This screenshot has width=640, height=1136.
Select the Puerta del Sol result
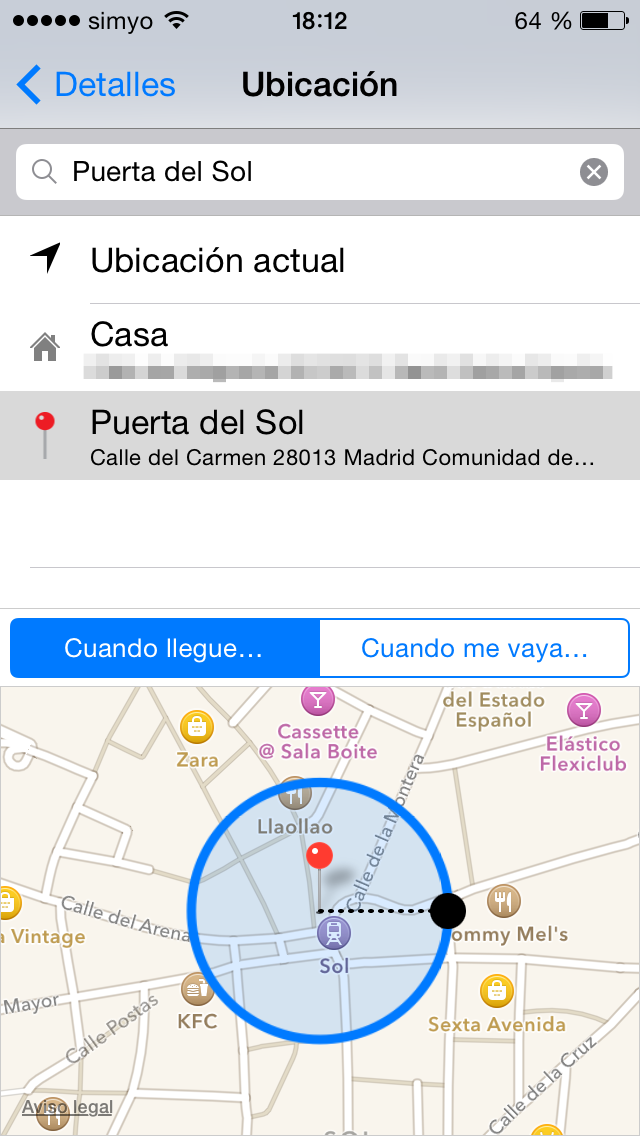coord(320,435)
